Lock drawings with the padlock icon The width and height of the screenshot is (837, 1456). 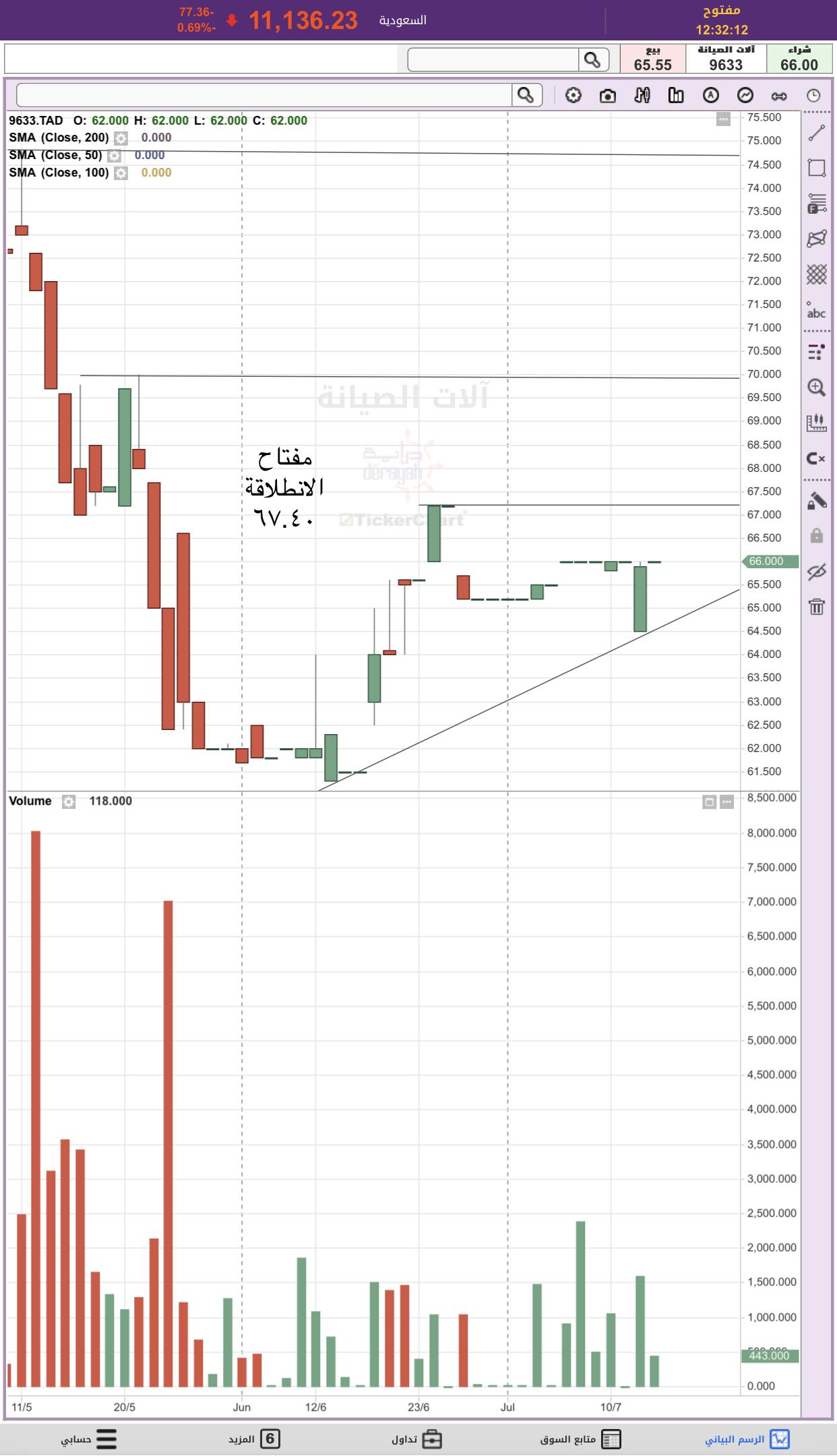[816, 536]
